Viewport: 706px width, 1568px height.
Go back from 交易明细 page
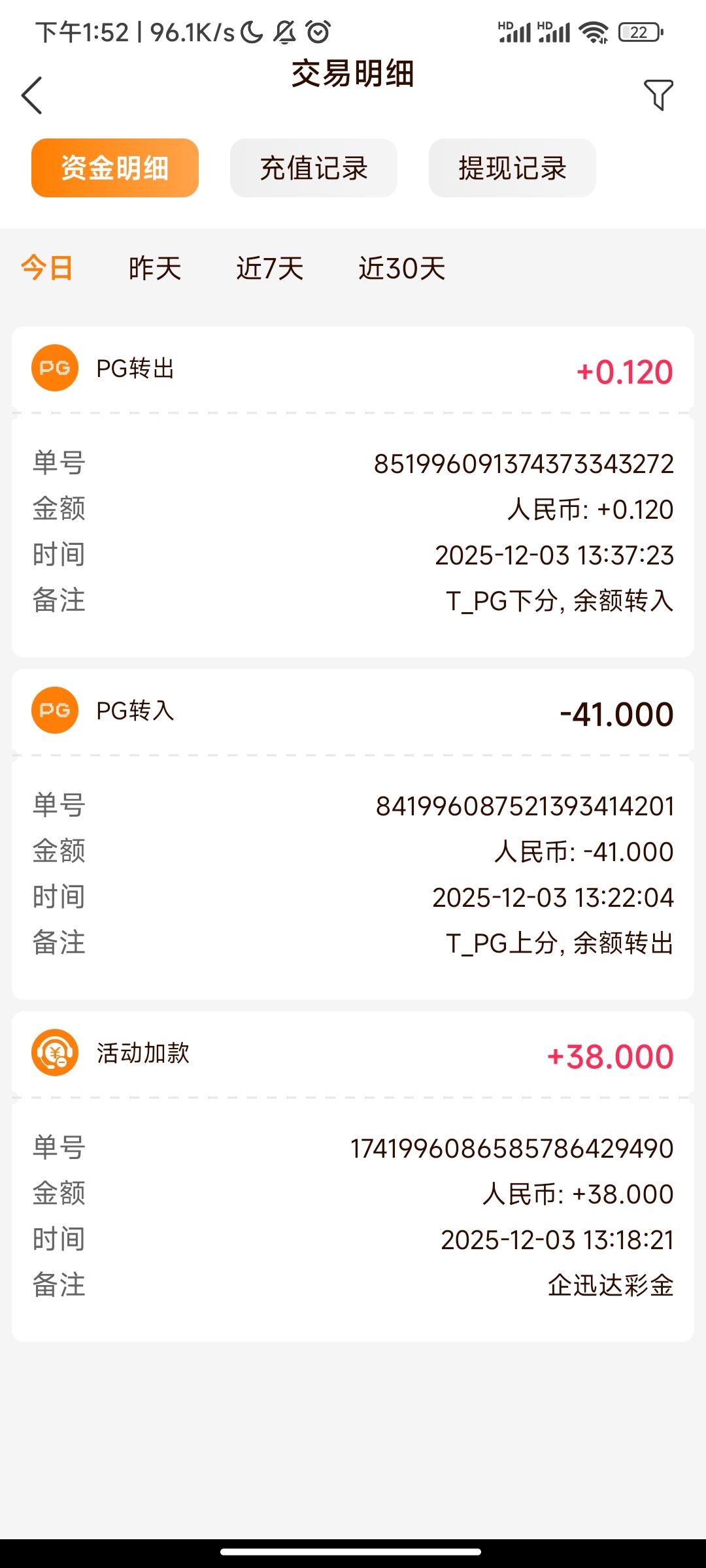click(32, 95)
